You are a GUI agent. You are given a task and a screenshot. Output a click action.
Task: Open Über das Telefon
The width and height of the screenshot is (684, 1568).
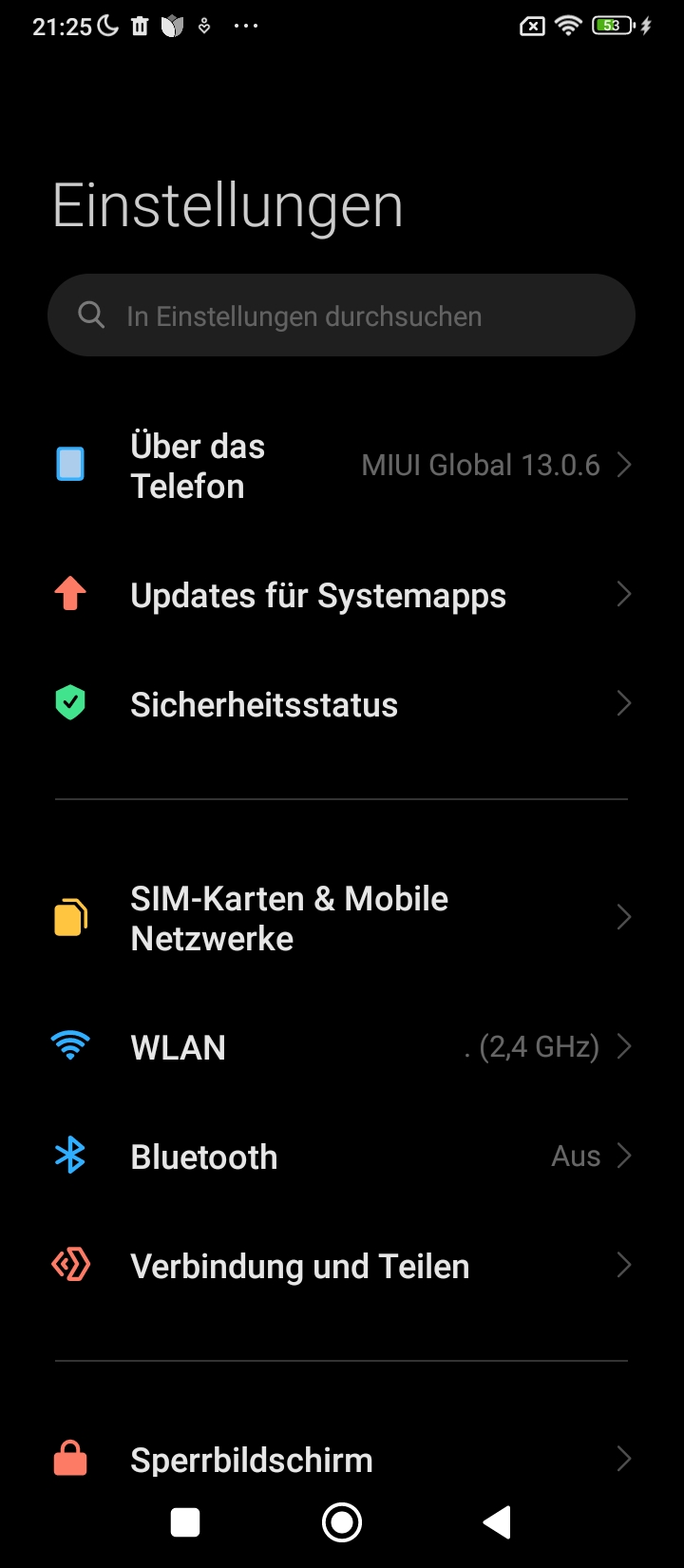click(342, 466)
